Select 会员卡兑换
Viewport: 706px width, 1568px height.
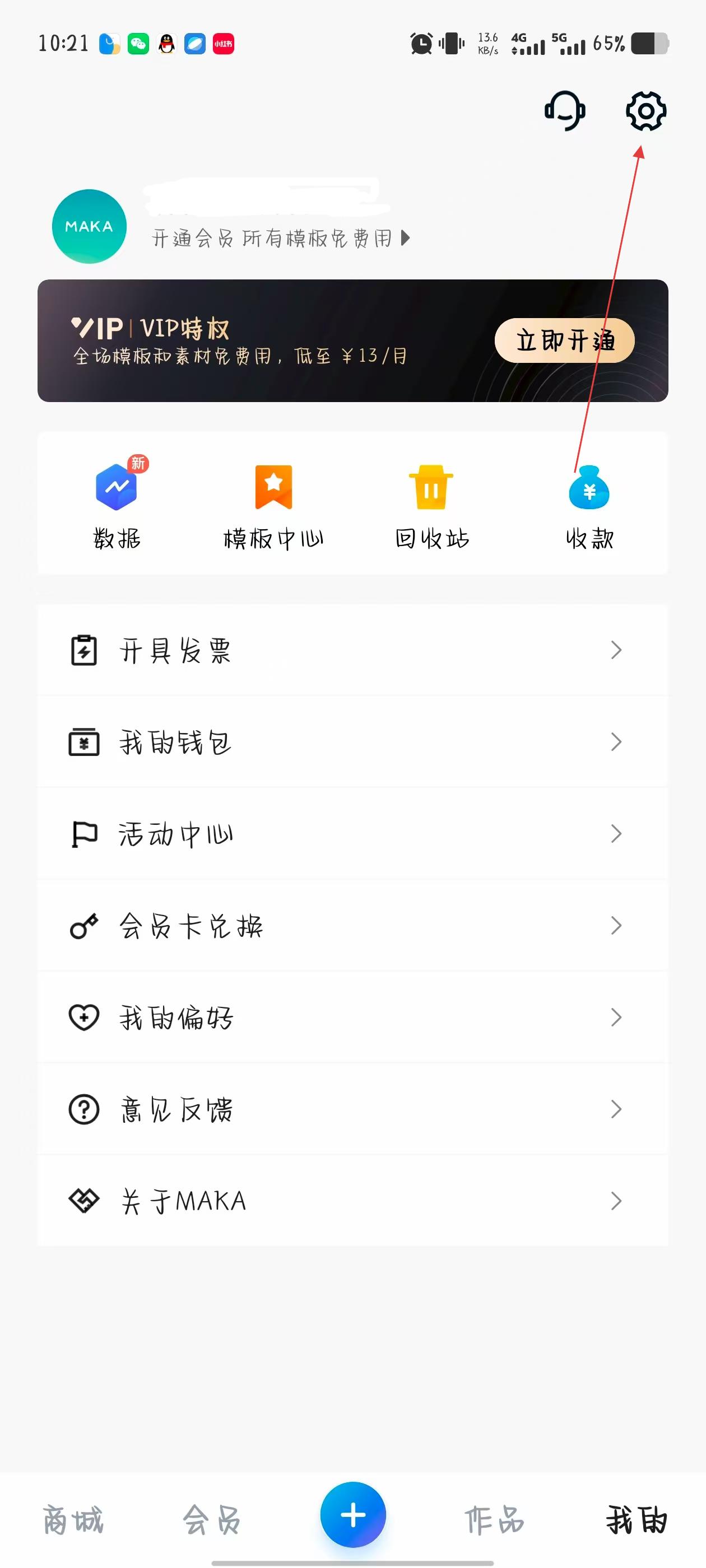click(352, 926)
